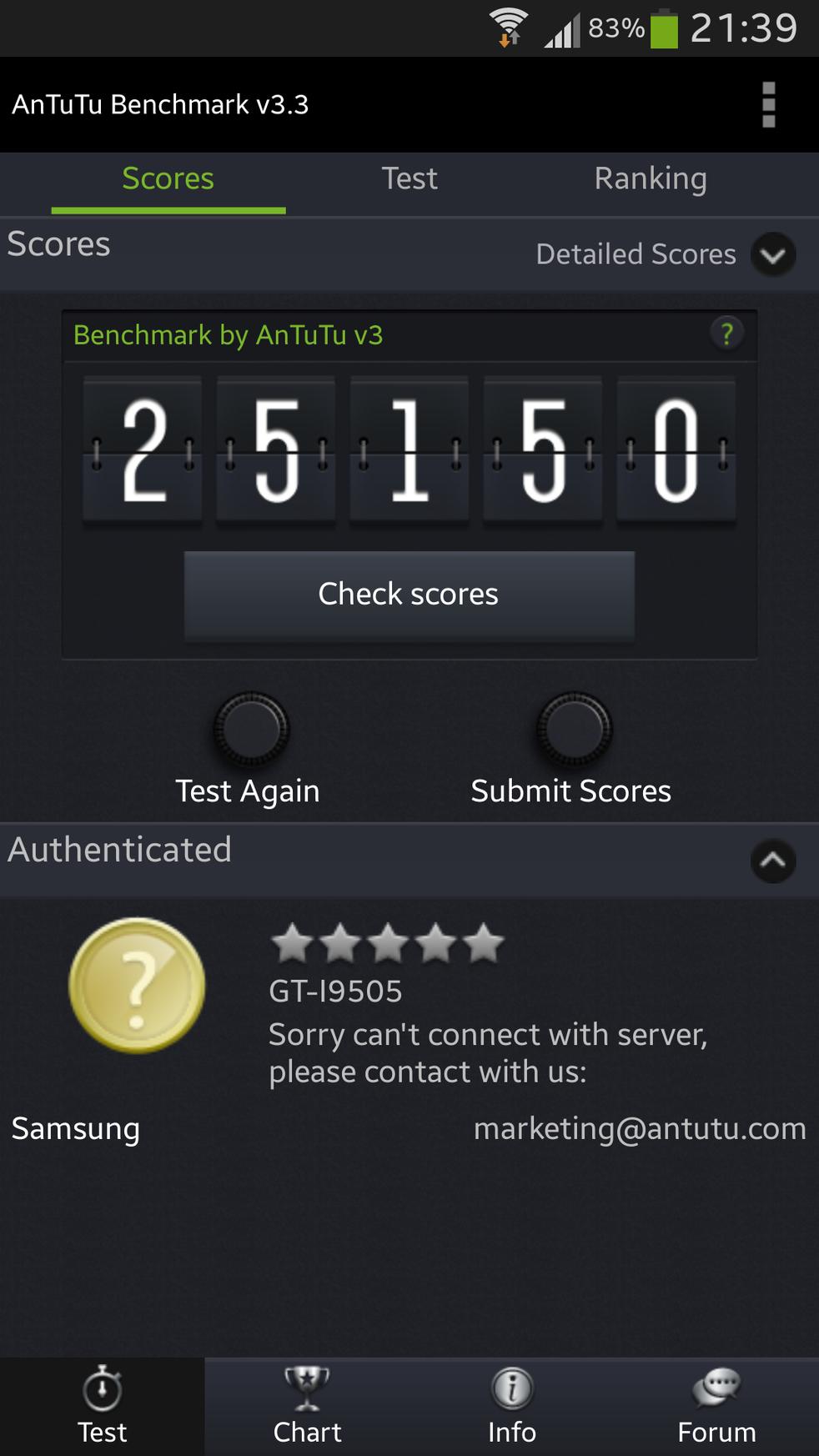Open the Chart section
This screenshot has width=819, height=1456.
(307, 1408)
